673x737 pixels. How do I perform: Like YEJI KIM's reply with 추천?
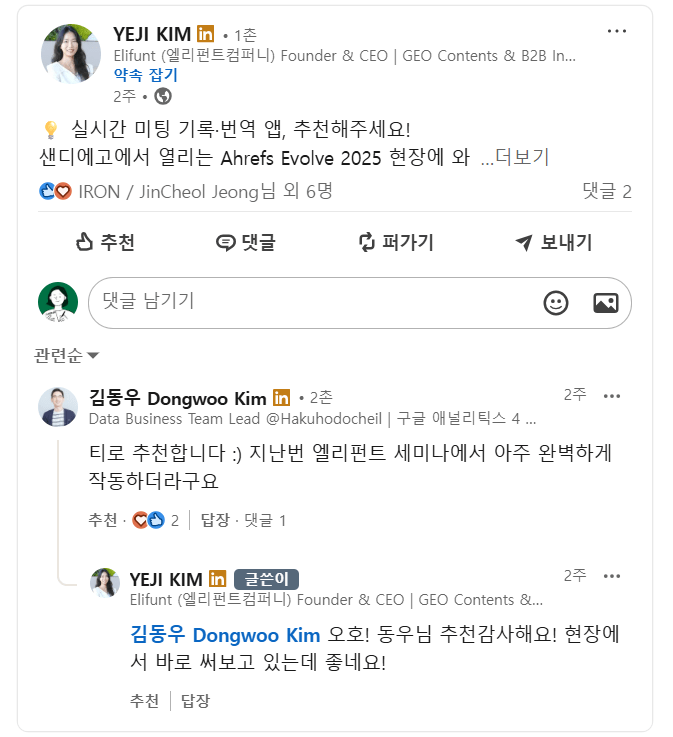pyautogui.click(x=144, y=700)
